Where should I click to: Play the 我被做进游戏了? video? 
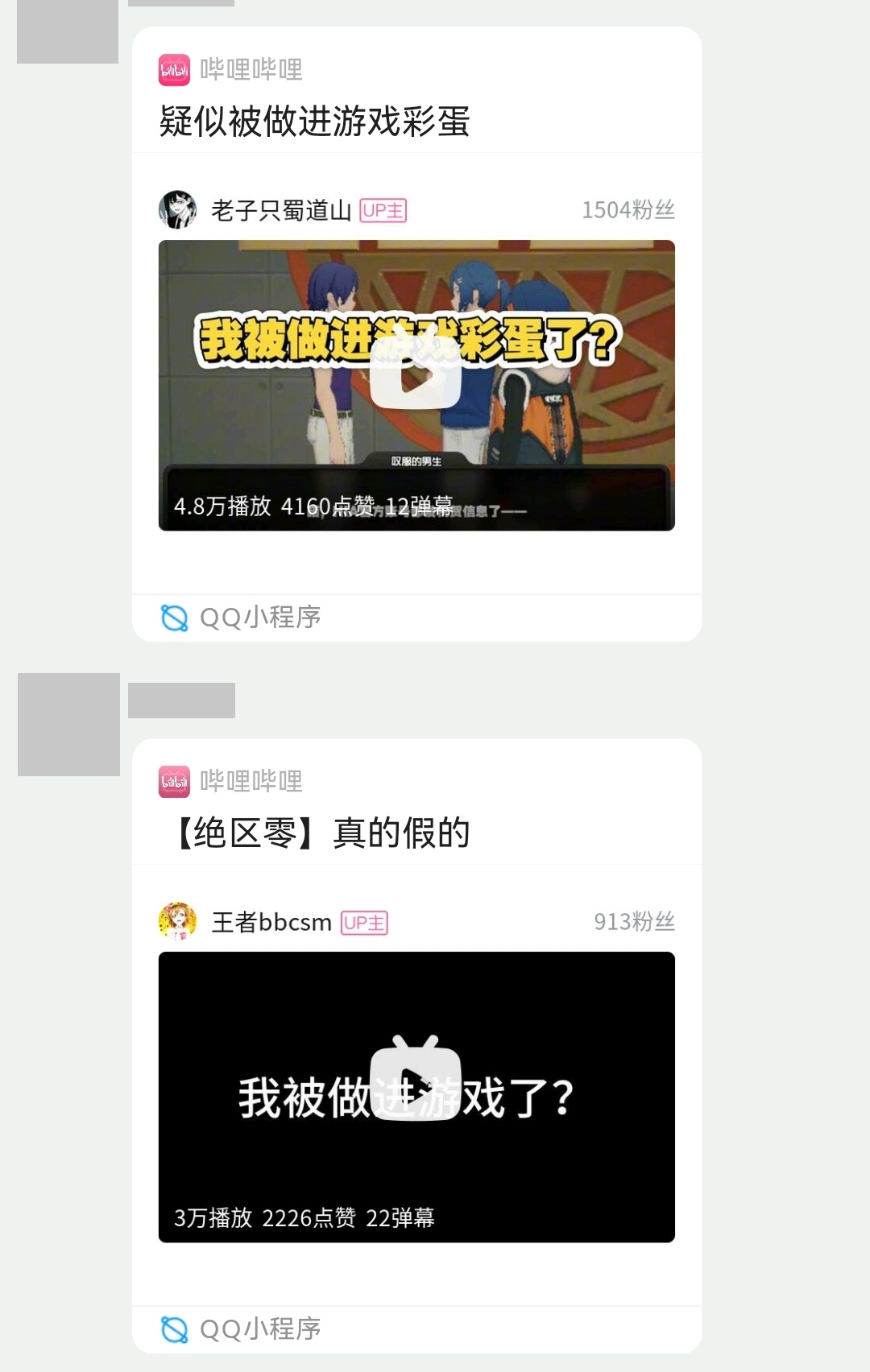click(x=416, y=1084)
